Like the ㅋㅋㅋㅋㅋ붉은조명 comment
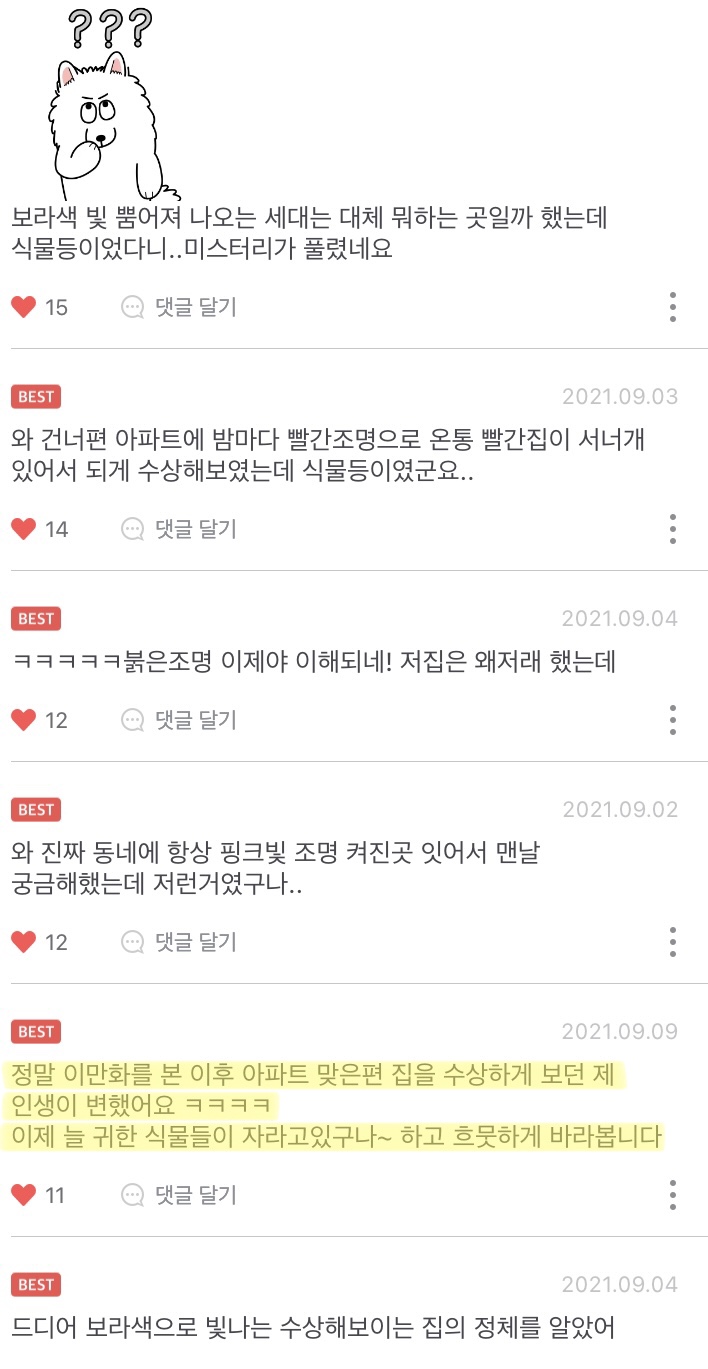This screenshot has width=708, height=1369. [24, 720]
